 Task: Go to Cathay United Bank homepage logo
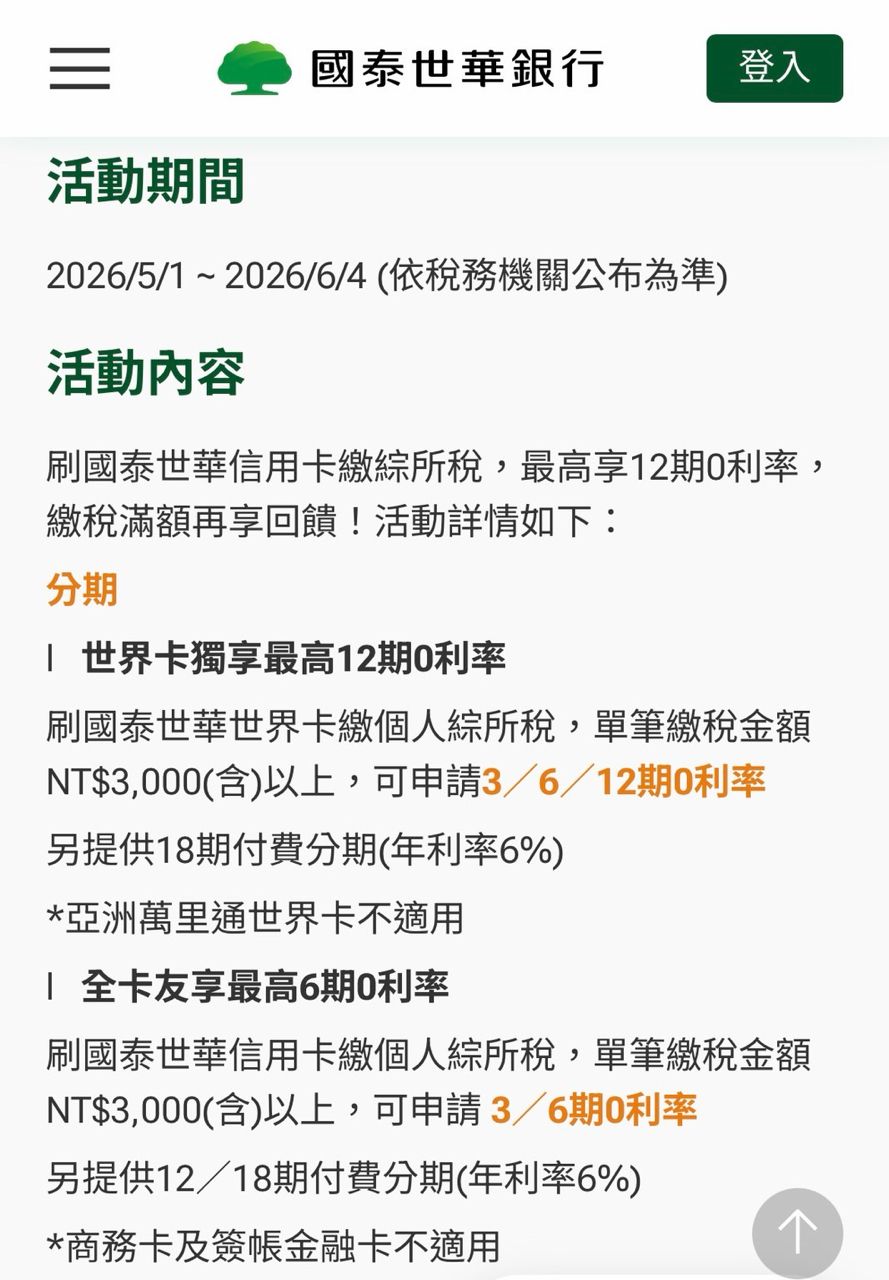pos(410,68)
